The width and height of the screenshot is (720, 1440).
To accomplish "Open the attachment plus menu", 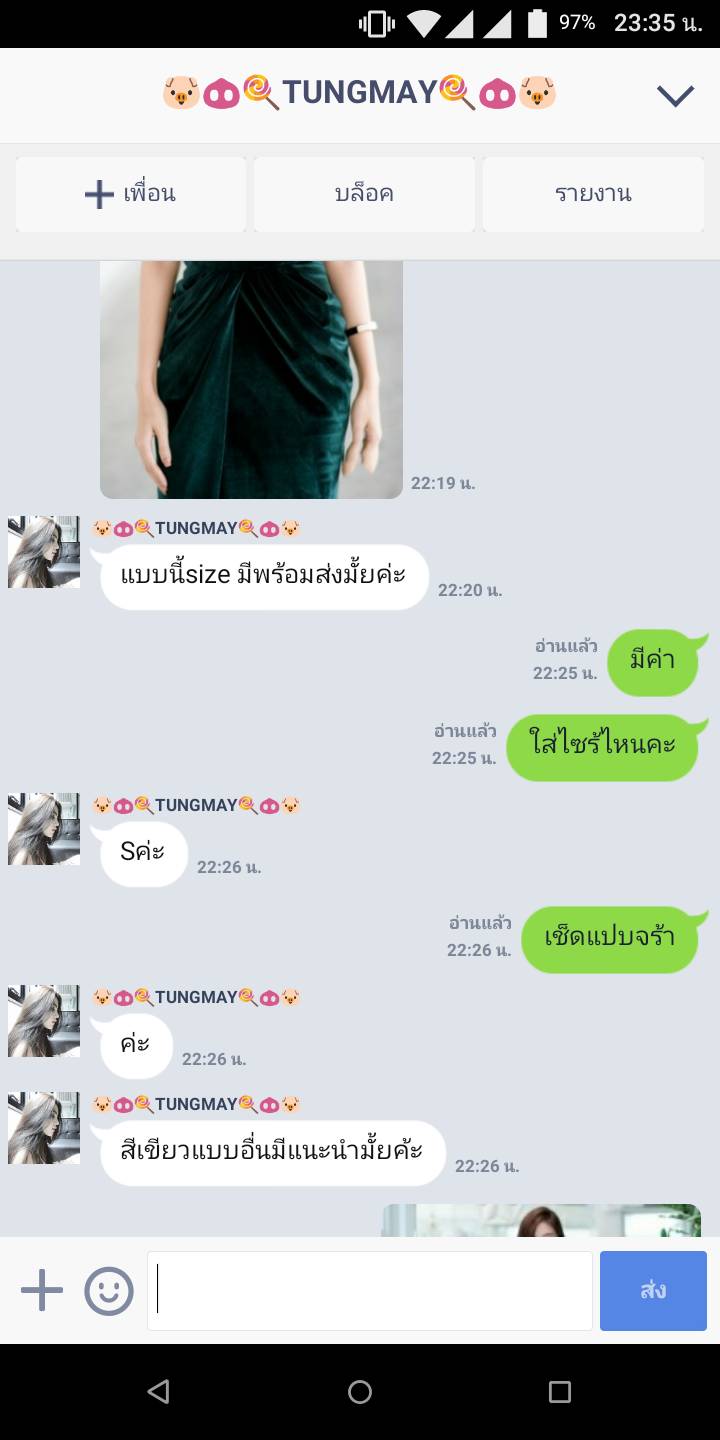I will click(42, 1291).
